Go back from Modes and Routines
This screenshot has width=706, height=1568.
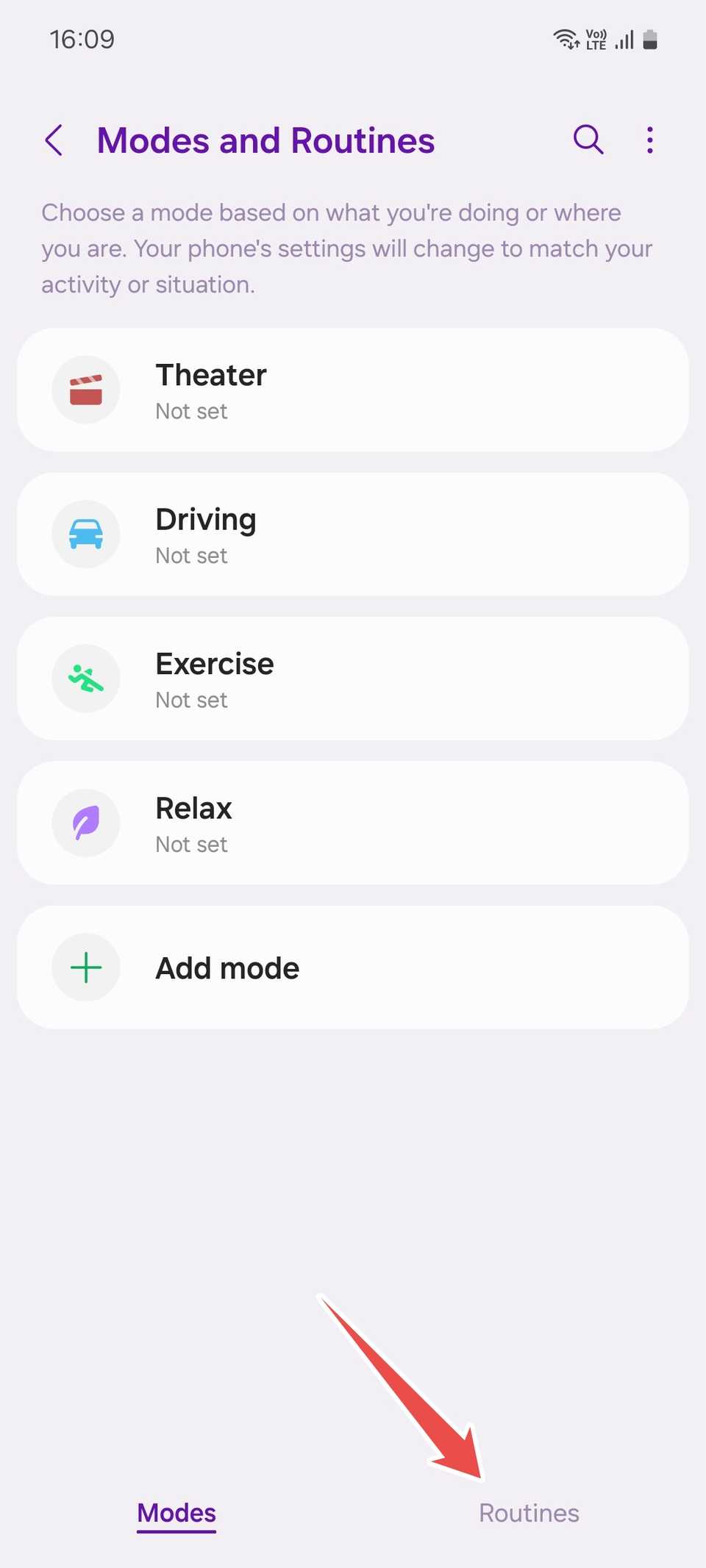tap(54, 140)
